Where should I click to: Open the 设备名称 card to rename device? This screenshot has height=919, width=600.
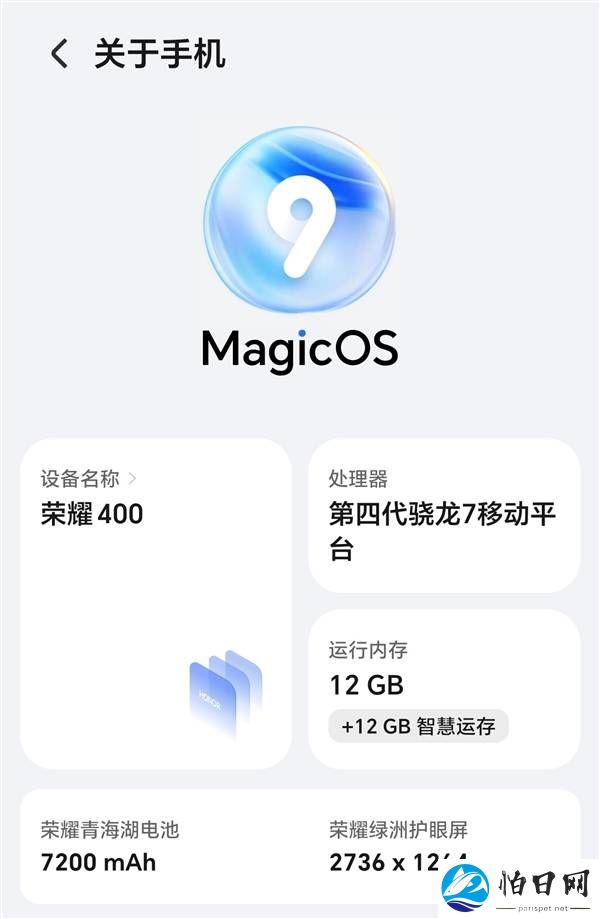click(155, 600)
